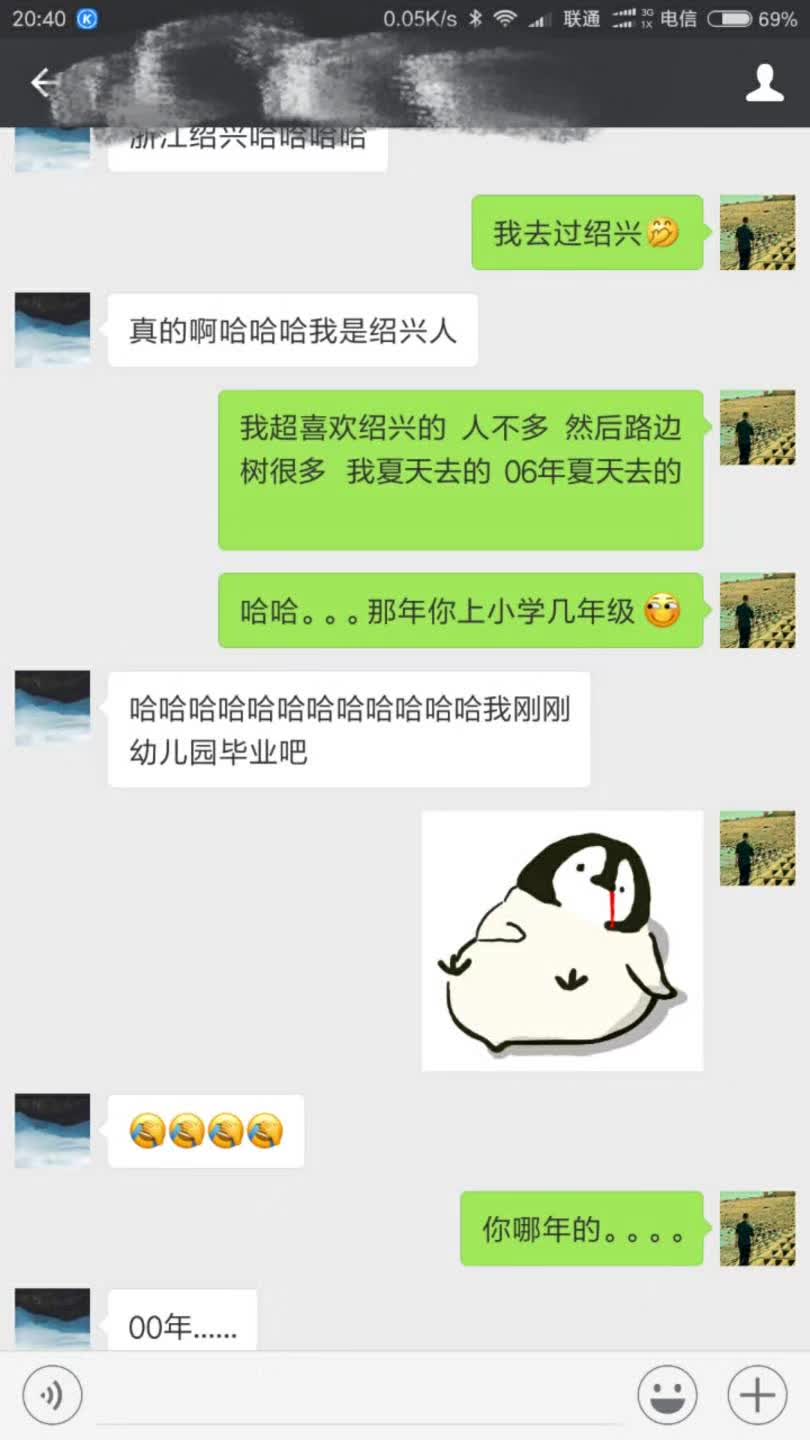The height and width of the screenshot is (1440, 810).
Task: Go back to the chat list
Action: click(x=42, y=83)
